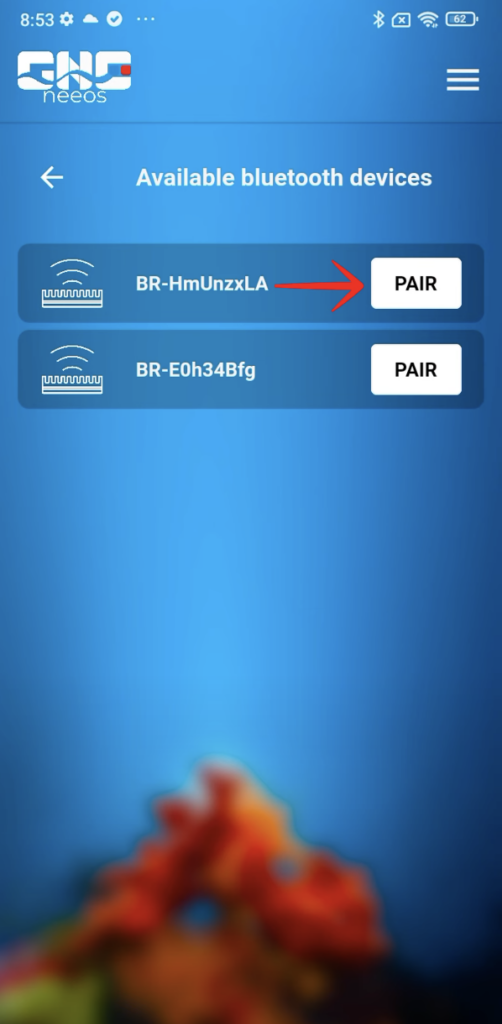Pair with device BR-HmUnzxLA
The image size is (502, 1024).
416,283
